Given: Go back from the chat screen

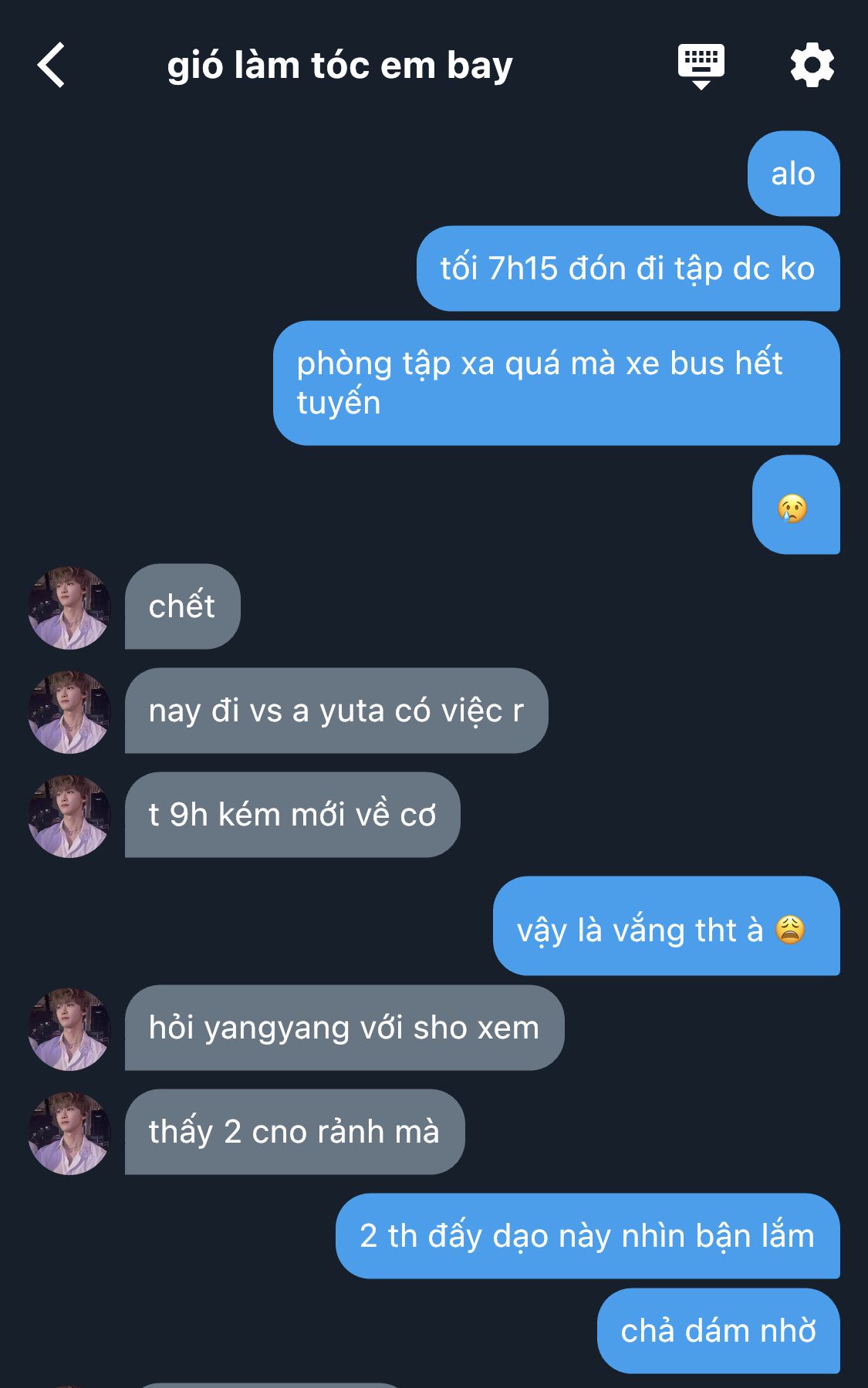Looking at the screenshot, I should pos(52,66).
